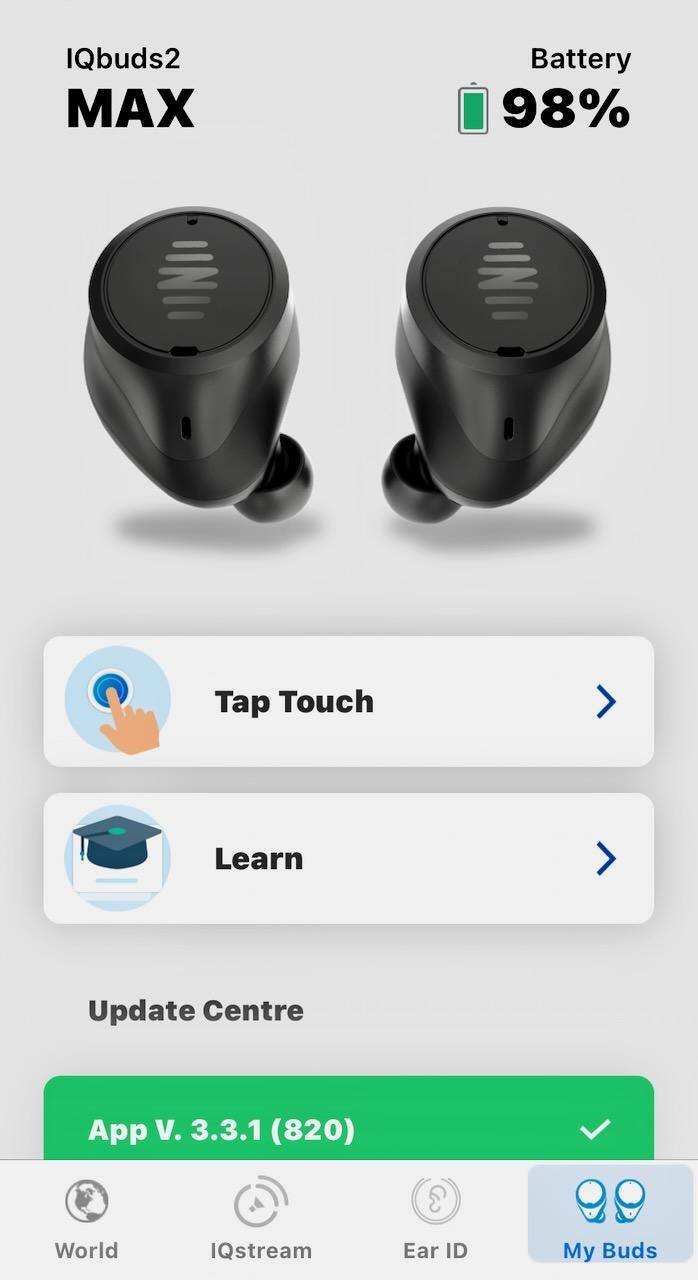Switch to the World tab
This screenshot has height=1280, width=698.
(86, 1219)
